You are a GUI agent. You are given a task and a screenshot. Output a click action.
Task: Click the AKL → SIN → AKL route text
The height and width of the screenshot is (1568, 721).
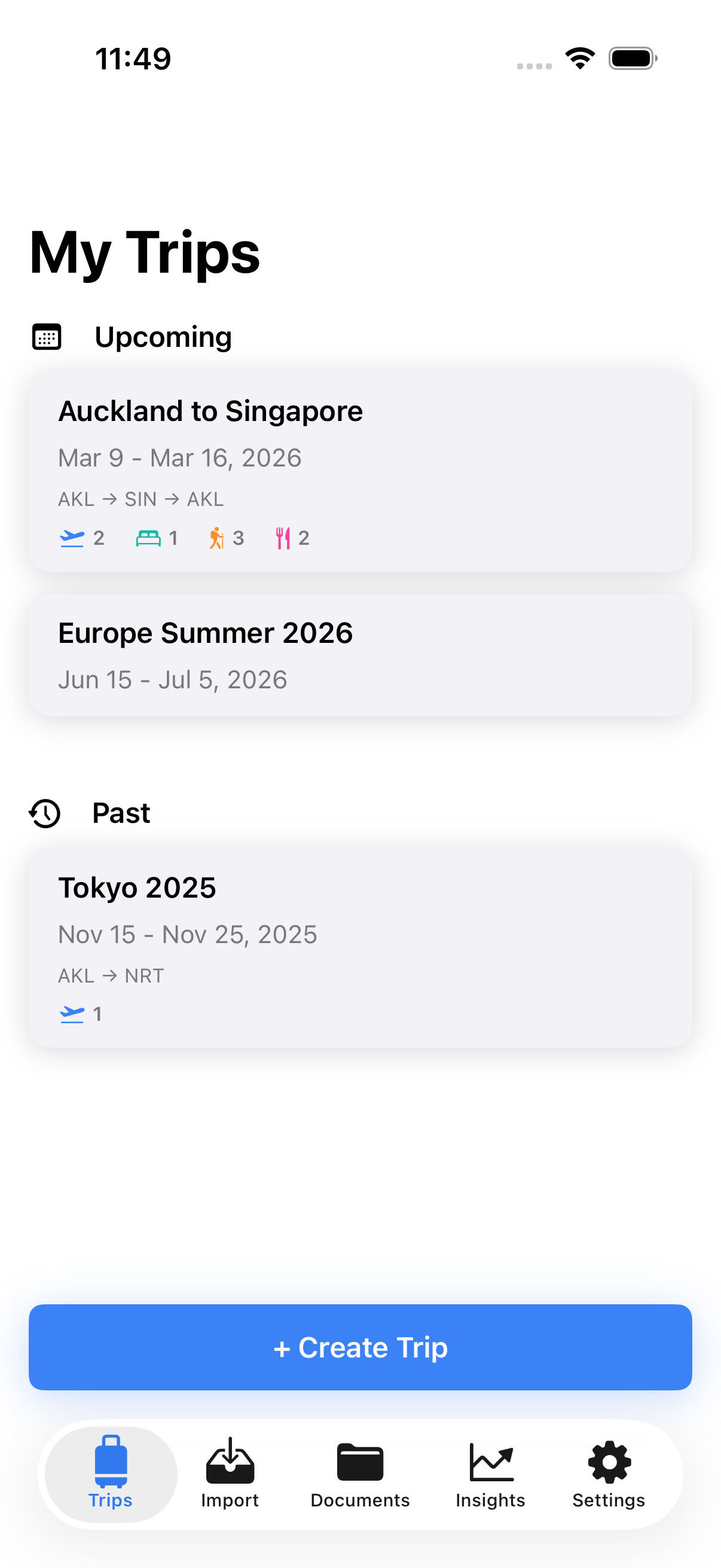[x=141, y=499]
